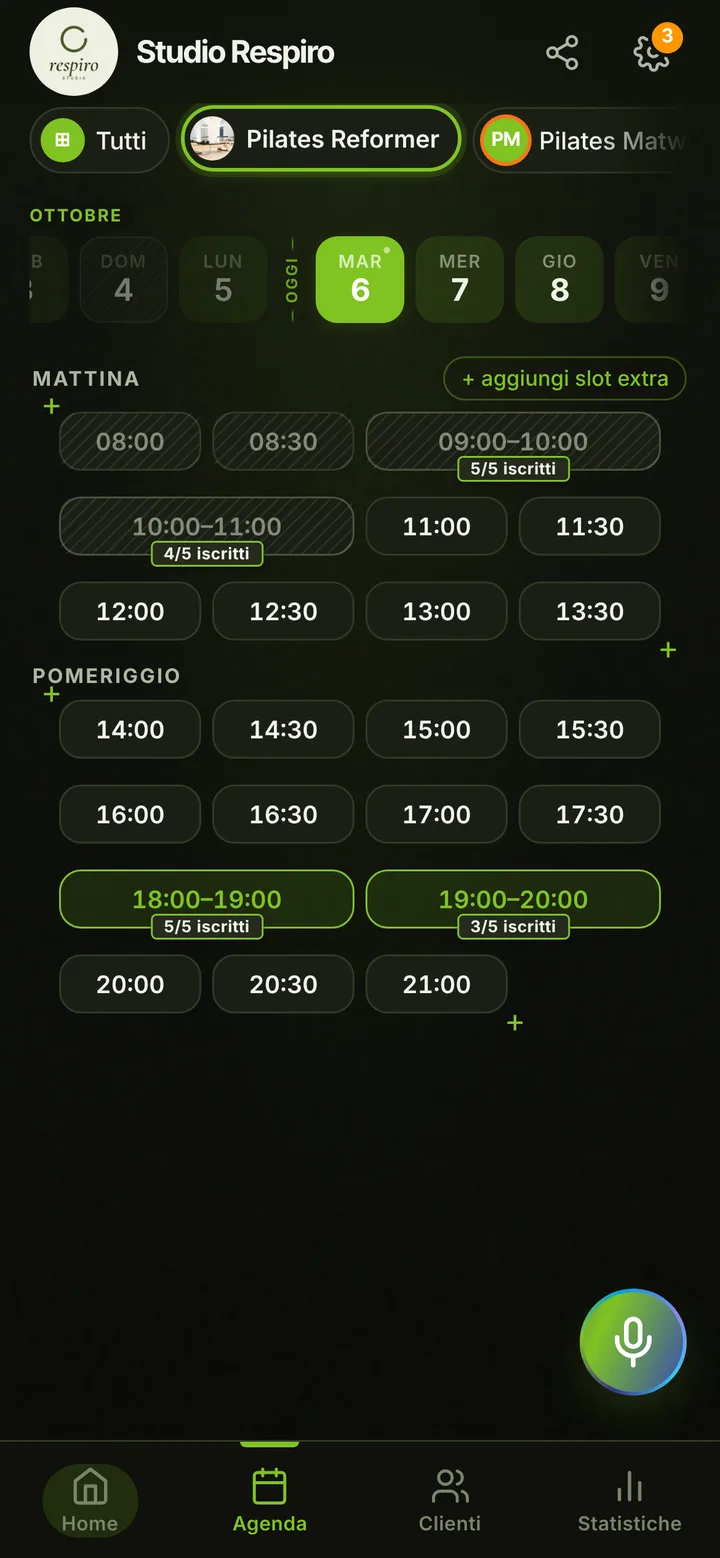
Task: Open the 18:00–19:00 class with 5/5 iscritti
Action: 207,901
